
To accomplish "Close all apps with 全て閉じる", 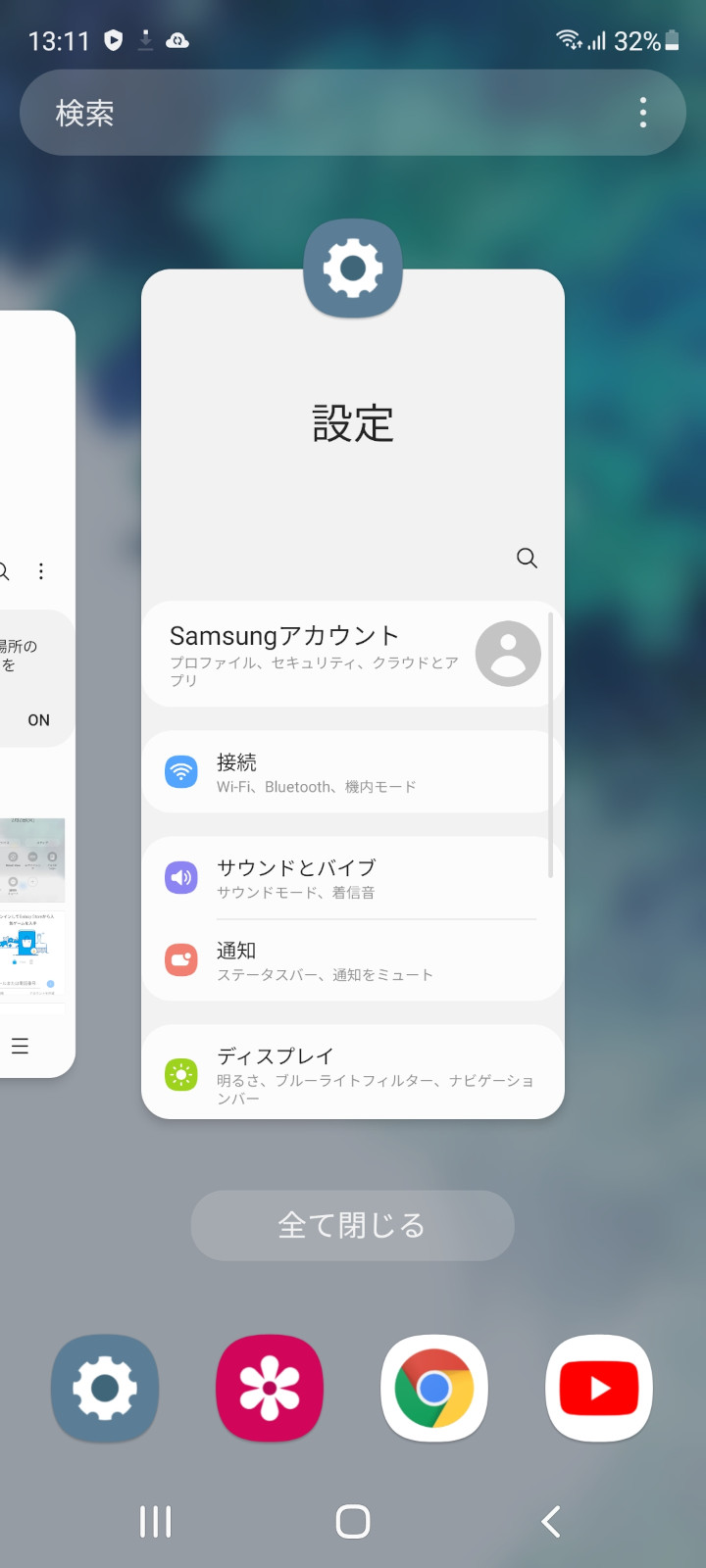I will pos(352,1225).
